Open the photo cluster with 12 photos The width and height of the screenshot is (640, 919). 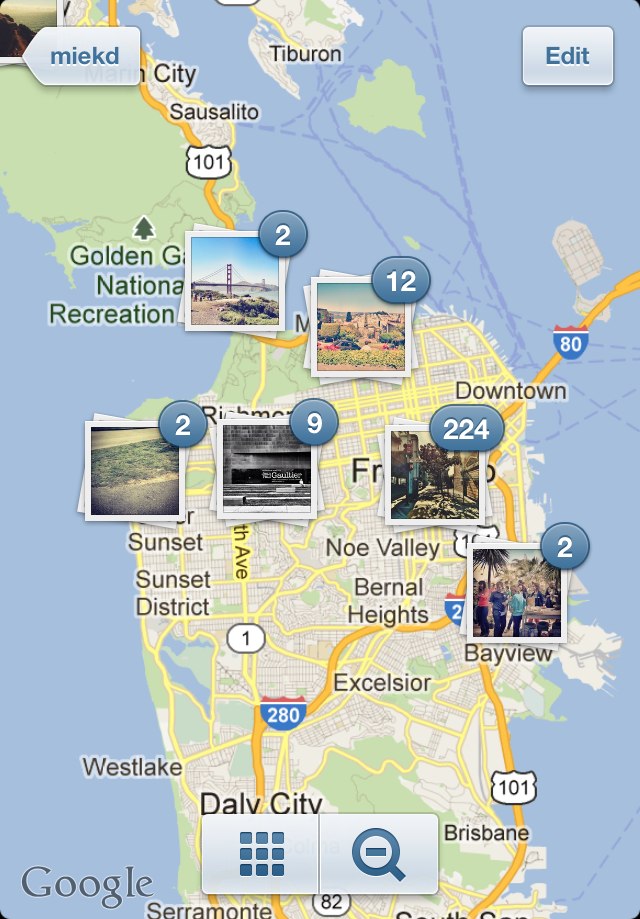point(359,326)
